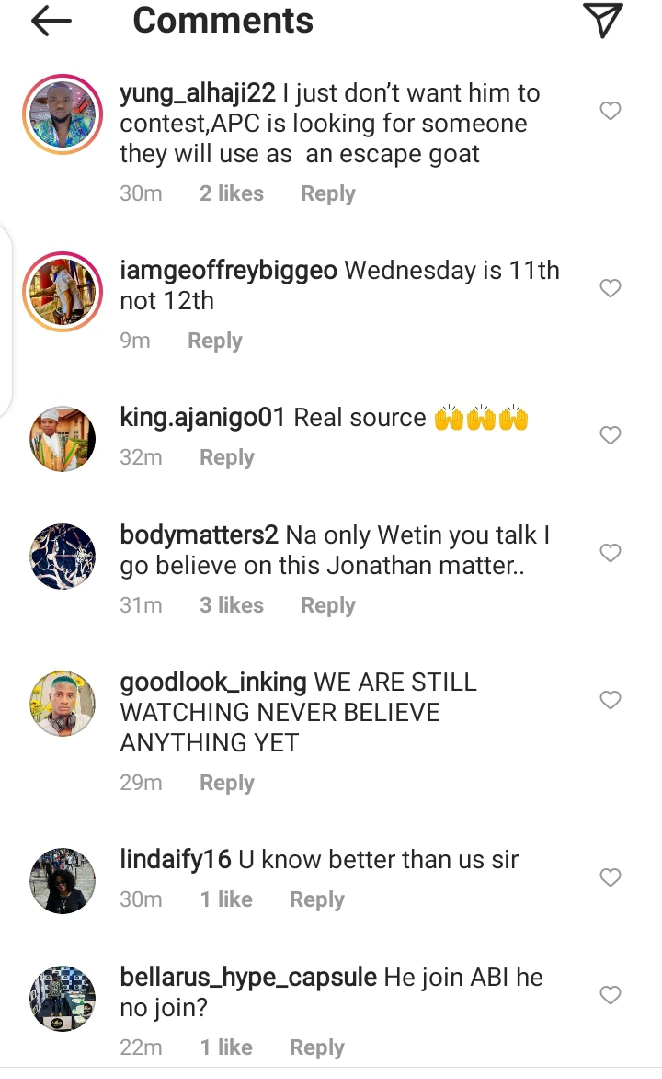Image resolution: width=662 pixels, height=1079 pixels.
Task: Reply to goodlook_inking's comment
Action: tap(227, 783)
